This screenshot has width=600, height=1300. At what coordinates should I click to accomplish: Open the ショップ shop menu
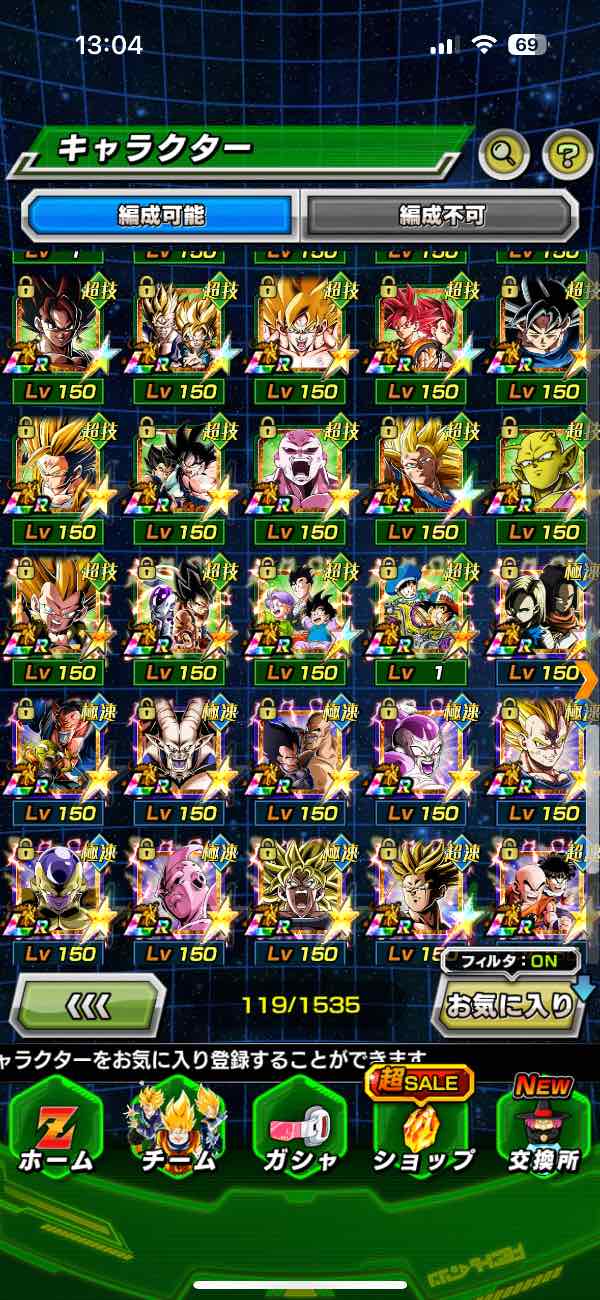[x=422, y=1128]
